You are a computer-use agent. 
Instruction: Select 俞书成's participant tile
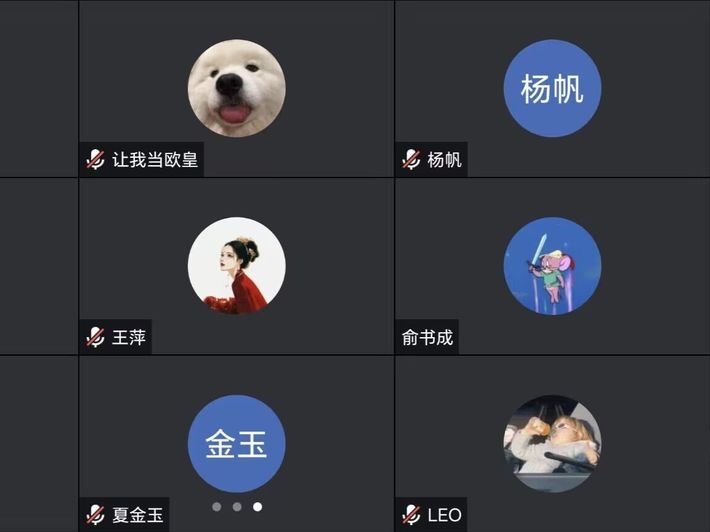click(x=552, y=266)
